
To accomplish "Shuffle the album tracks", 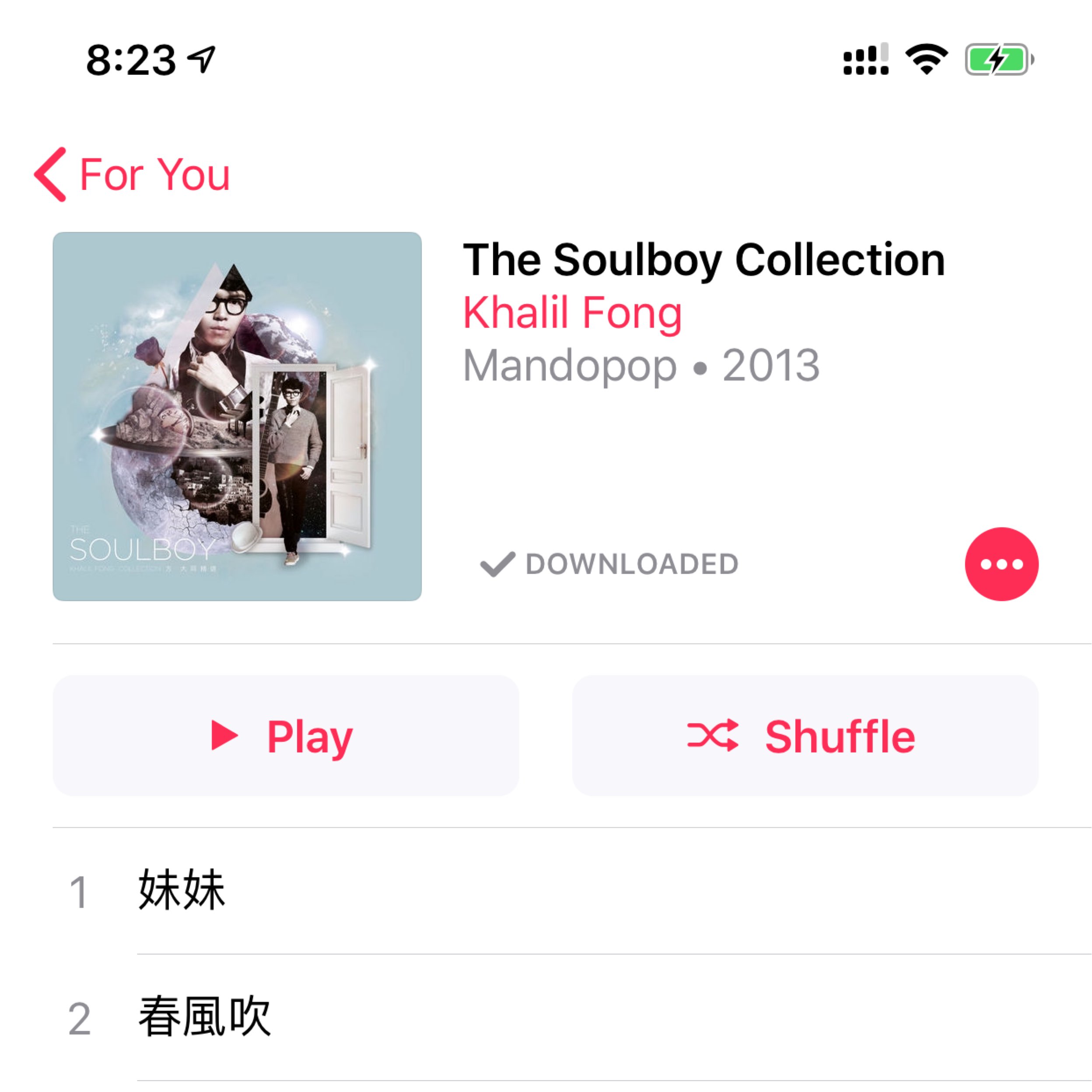I will [x=805, y=735].
